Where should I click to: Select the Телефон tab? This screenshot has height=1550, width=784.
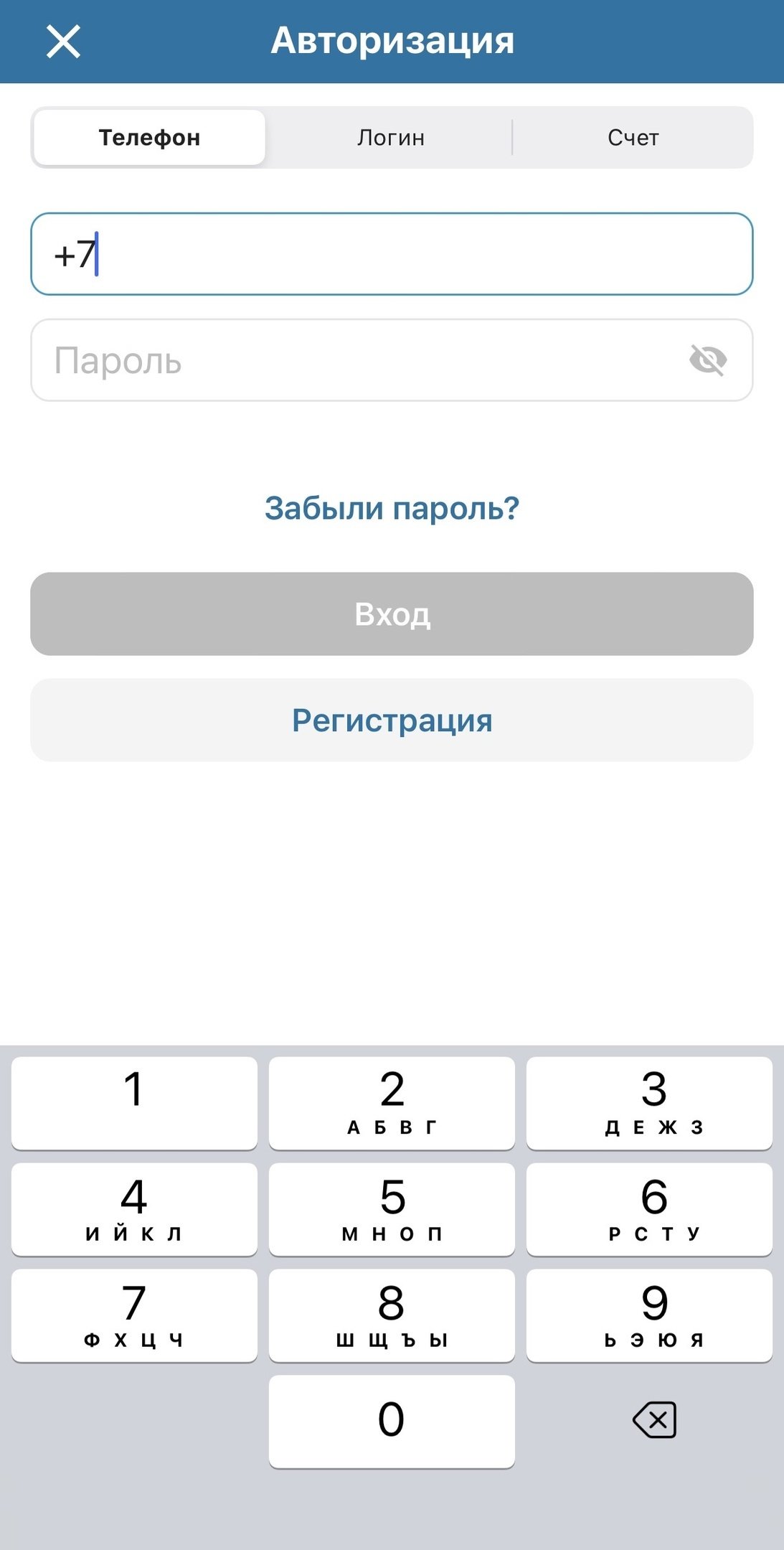[x=149, y=137]
